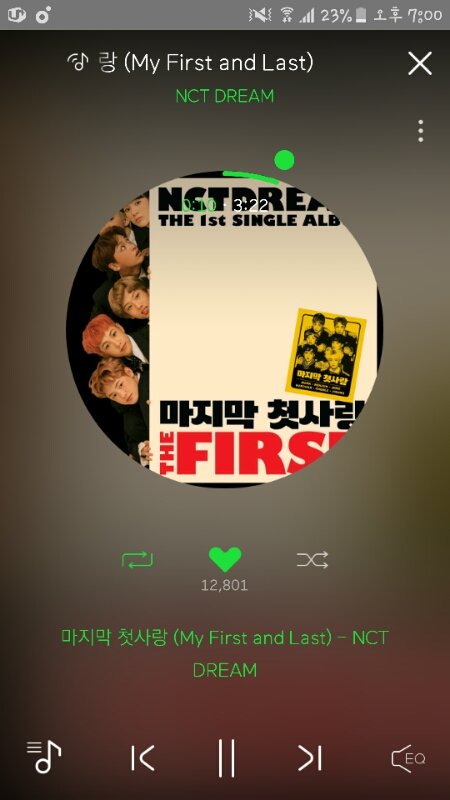
Task: Open NCT DREAM artist link under the title
Action: pos(224,96)
